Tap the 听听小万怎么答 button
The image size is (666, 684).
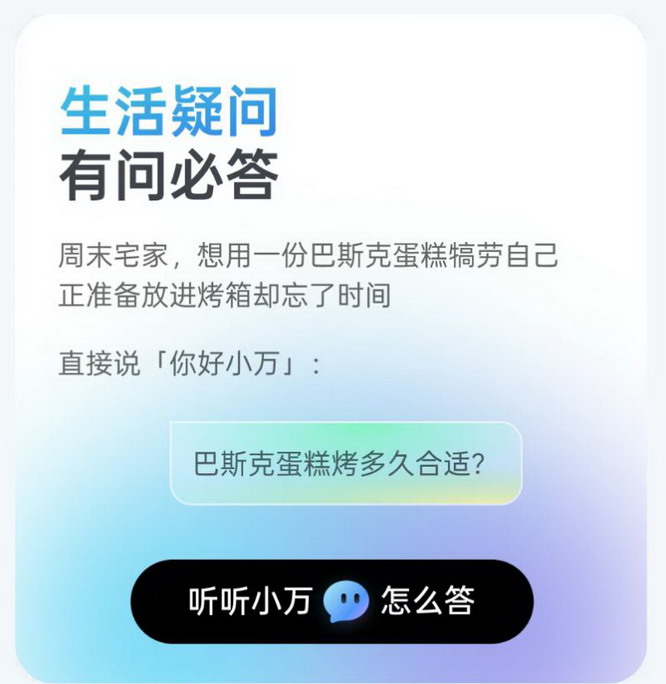tap(332, 601)
